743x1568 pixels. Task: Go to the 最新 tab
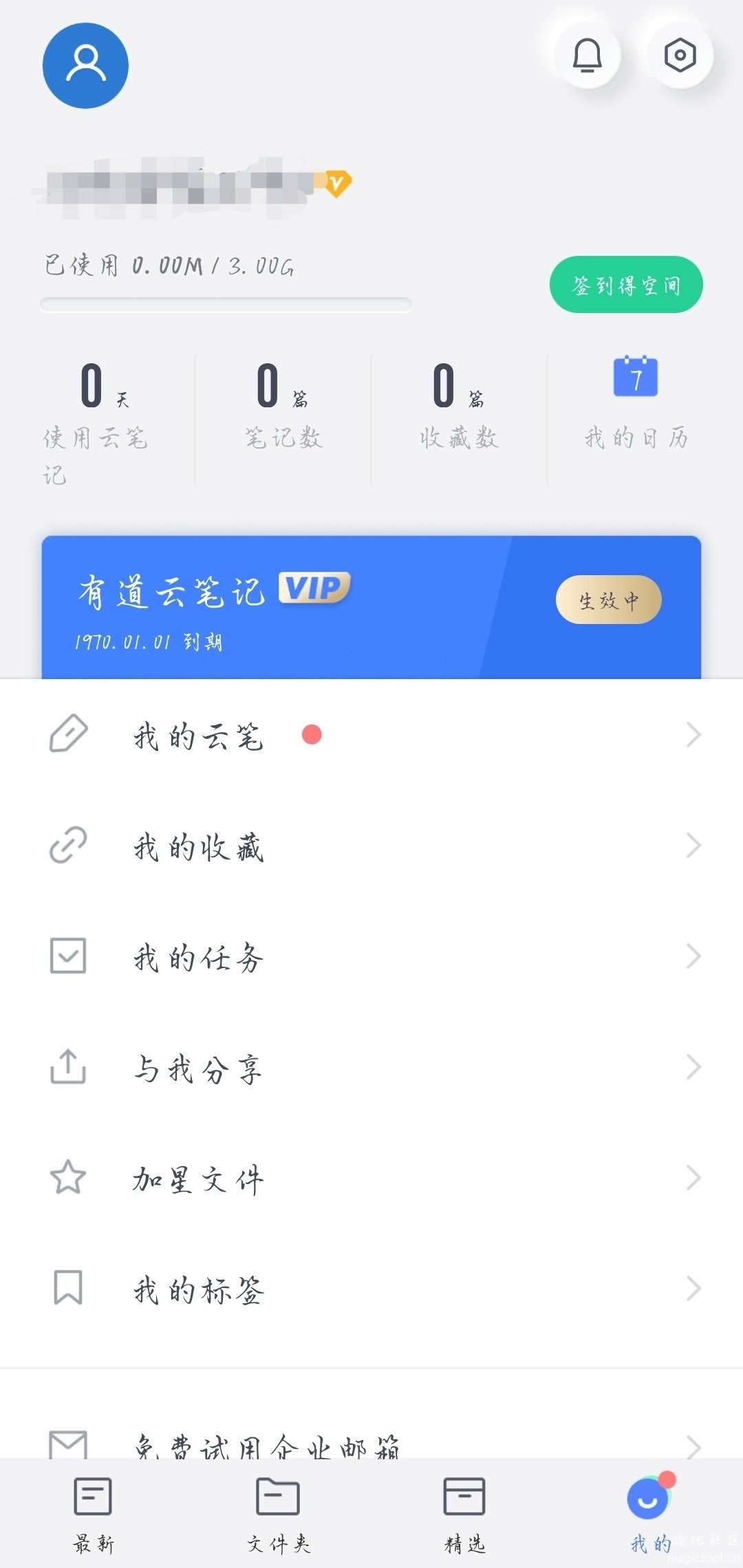[91, 1514]
